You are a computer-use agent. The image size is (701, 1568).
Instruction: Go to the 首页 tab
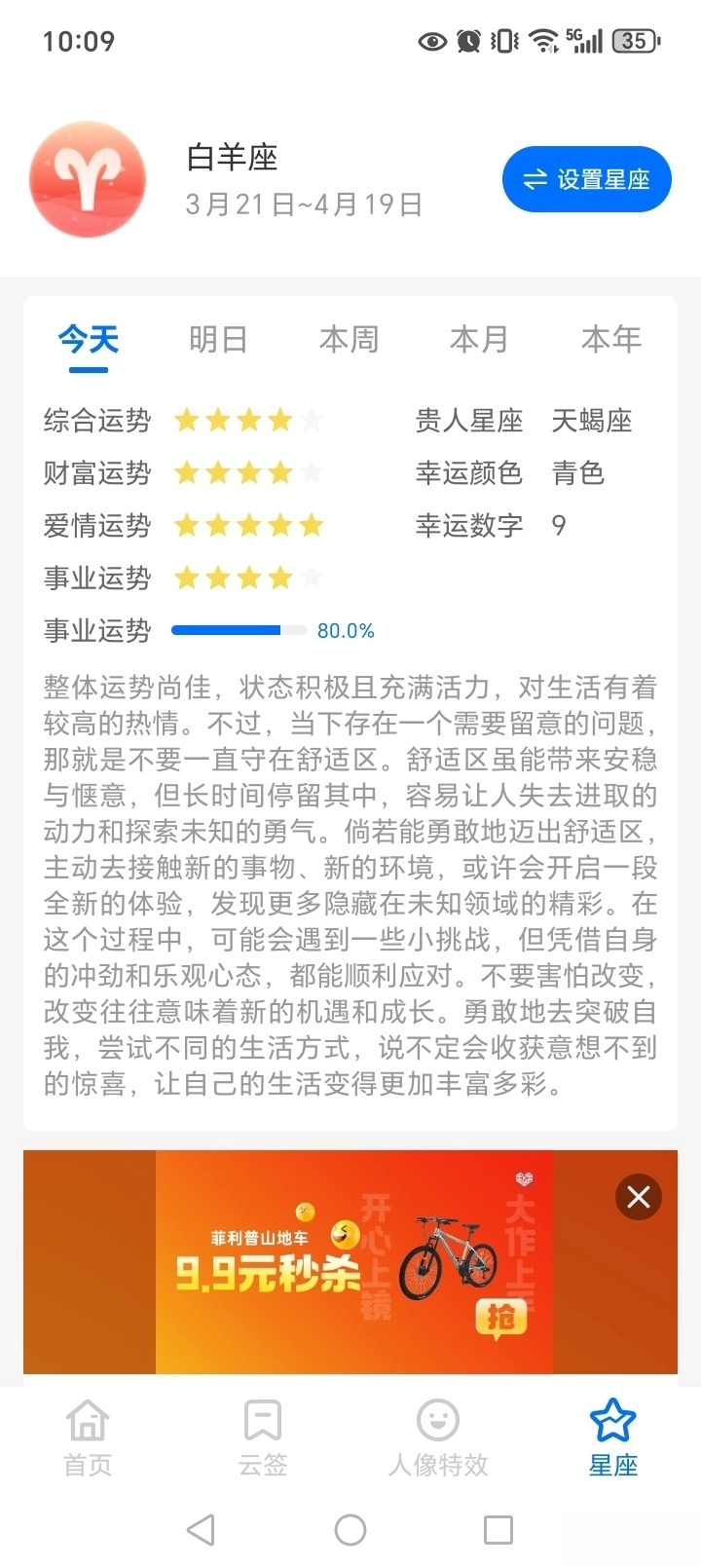click(x=88, y=1438)
